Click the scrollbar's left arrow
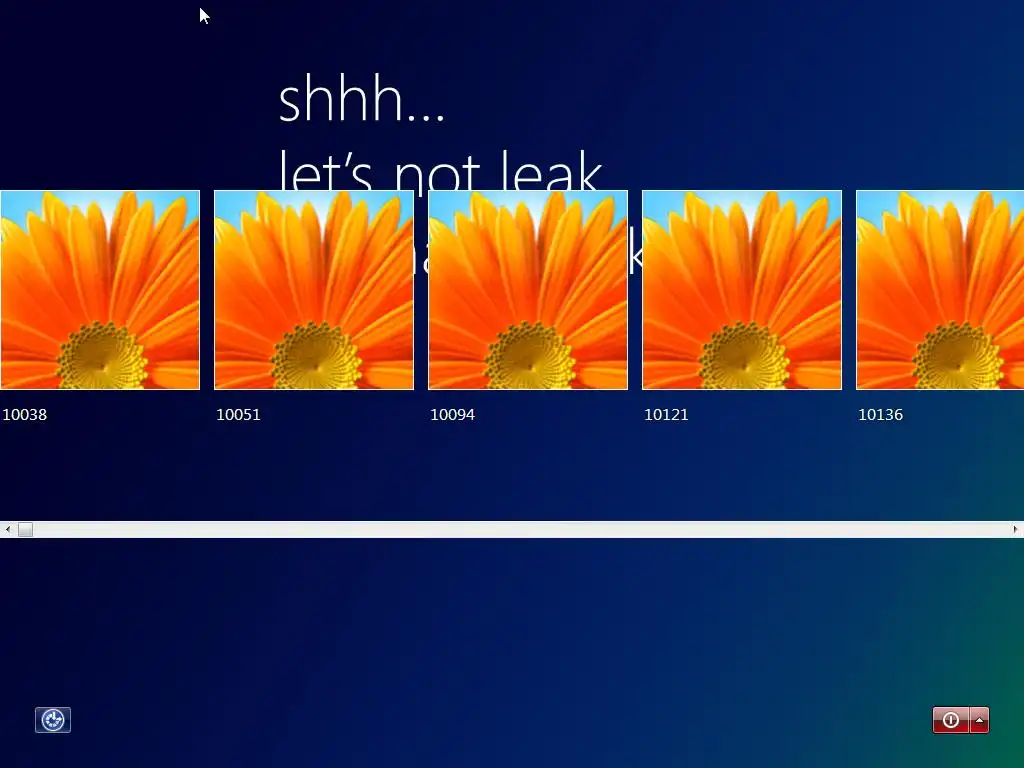This screenshot has height=768, width=1024. coord(8,529)
